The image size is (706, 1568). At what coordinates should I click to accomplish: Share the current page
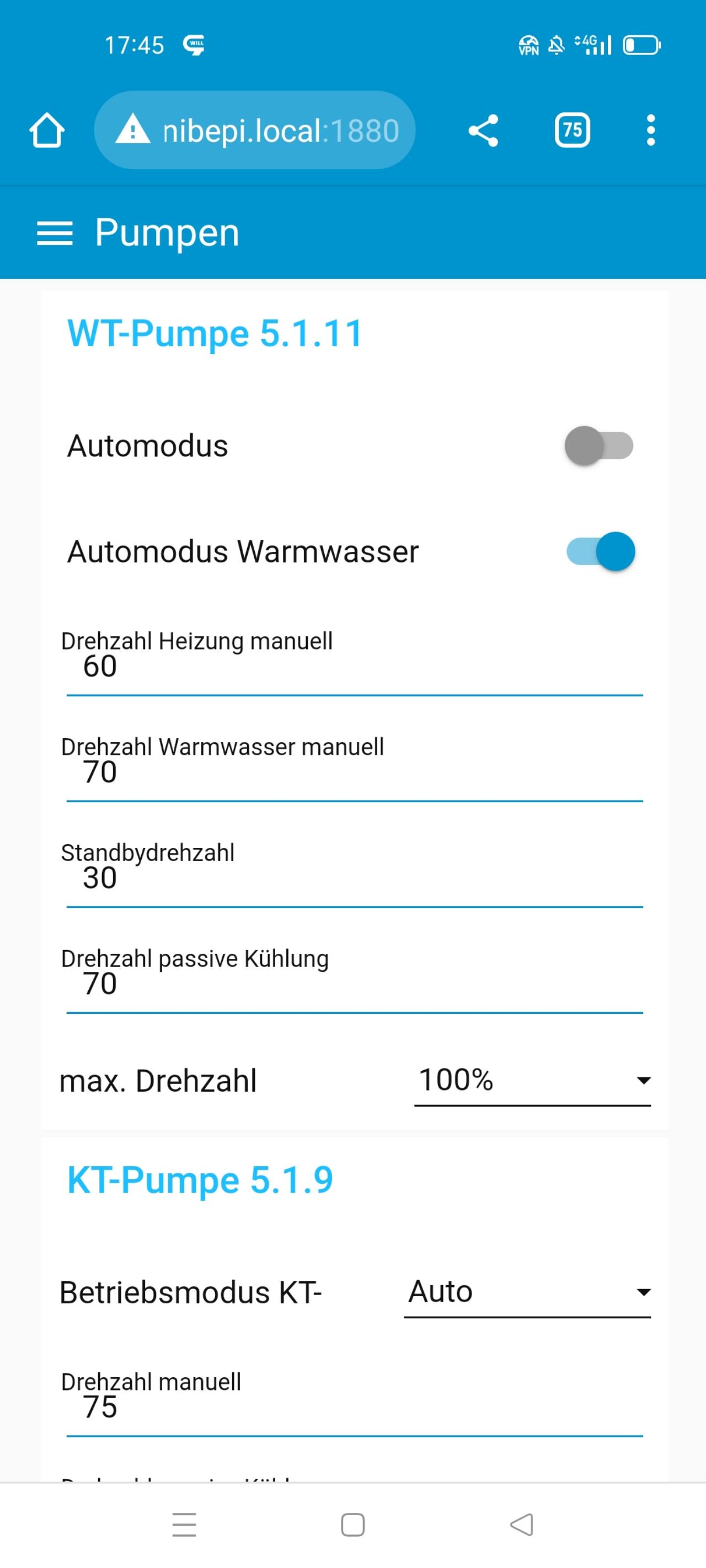coord(483,130)
